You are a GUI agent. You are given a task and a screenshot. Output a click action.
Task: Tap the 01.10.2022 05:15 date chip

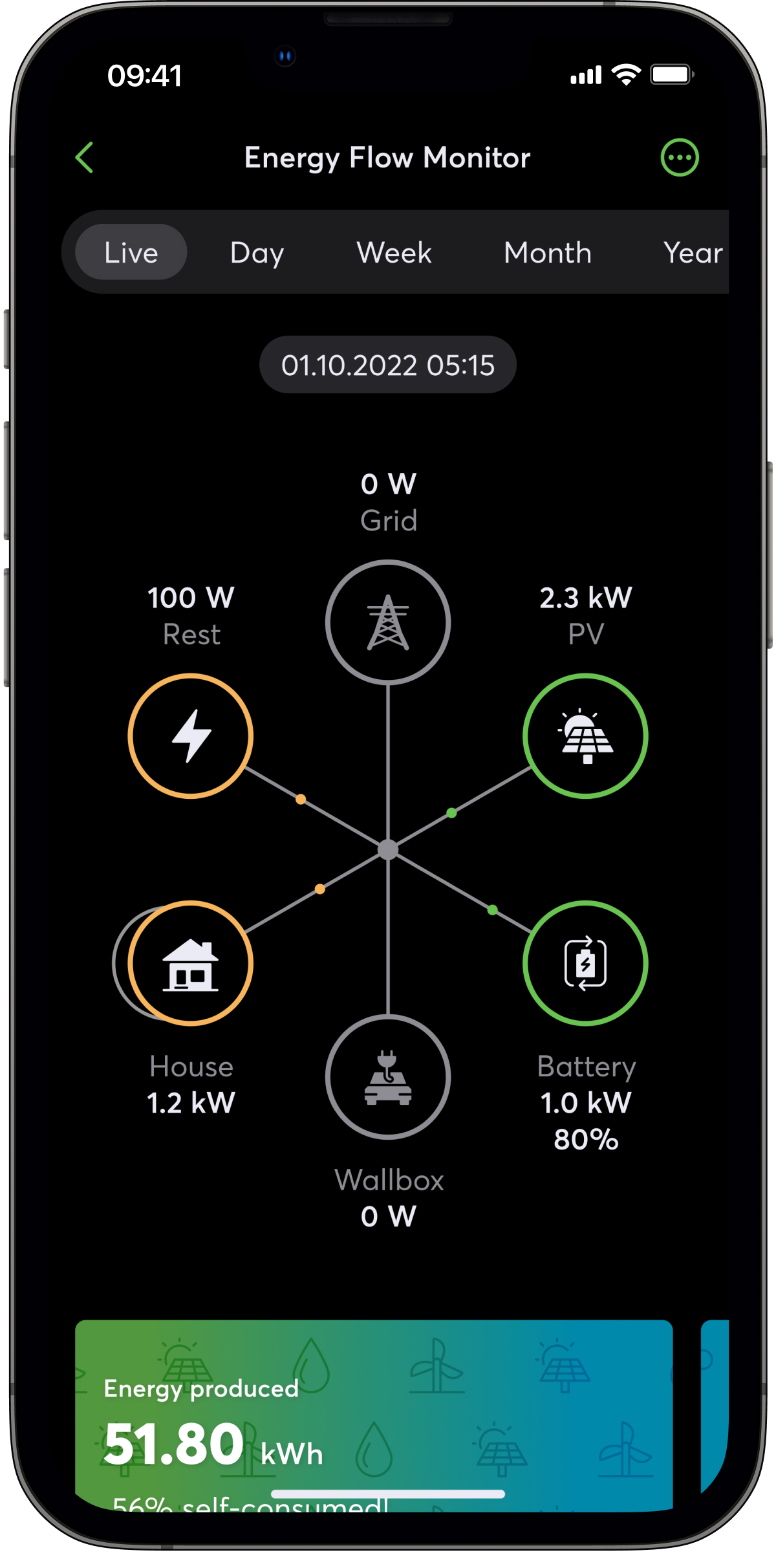pos(387,365)
